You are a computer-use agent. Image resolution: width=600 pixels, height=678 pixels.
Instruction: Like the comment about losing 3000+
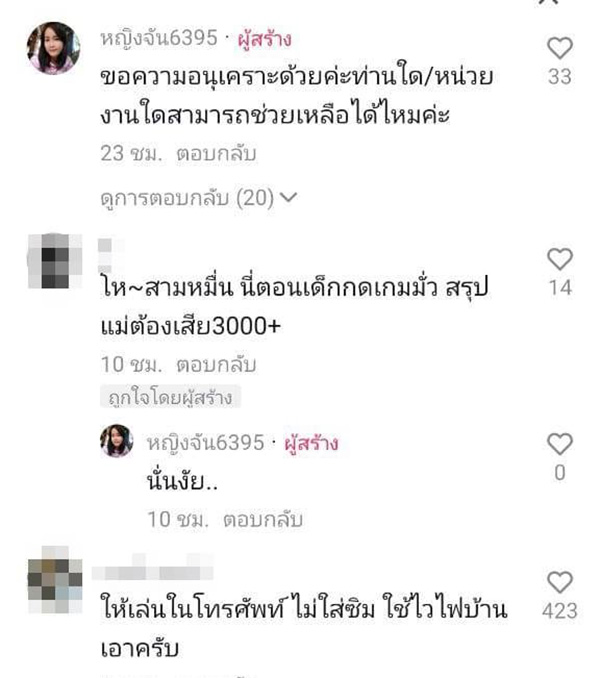point(561,259)
